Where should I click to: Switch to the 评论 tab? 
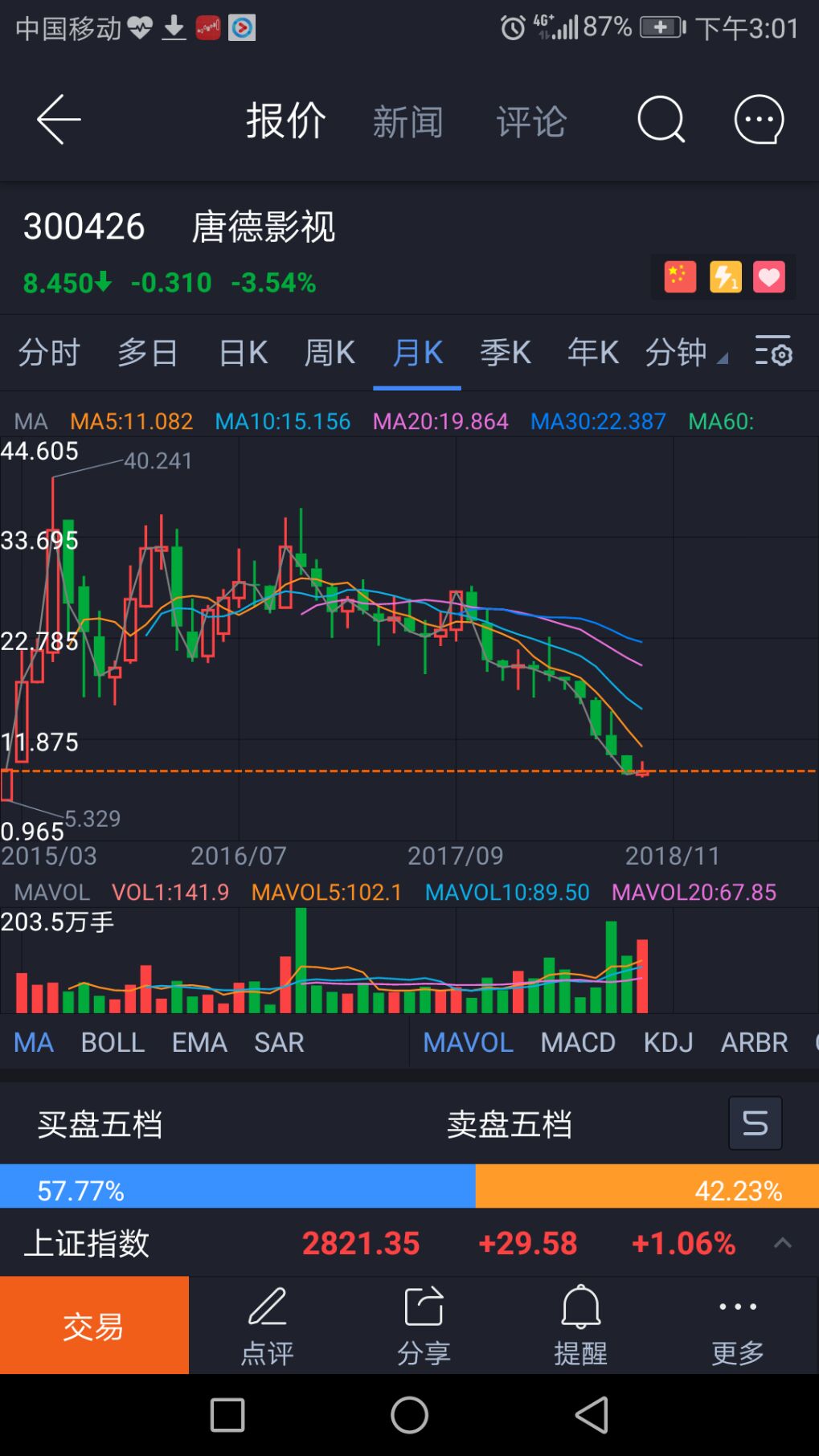[531, 122]
